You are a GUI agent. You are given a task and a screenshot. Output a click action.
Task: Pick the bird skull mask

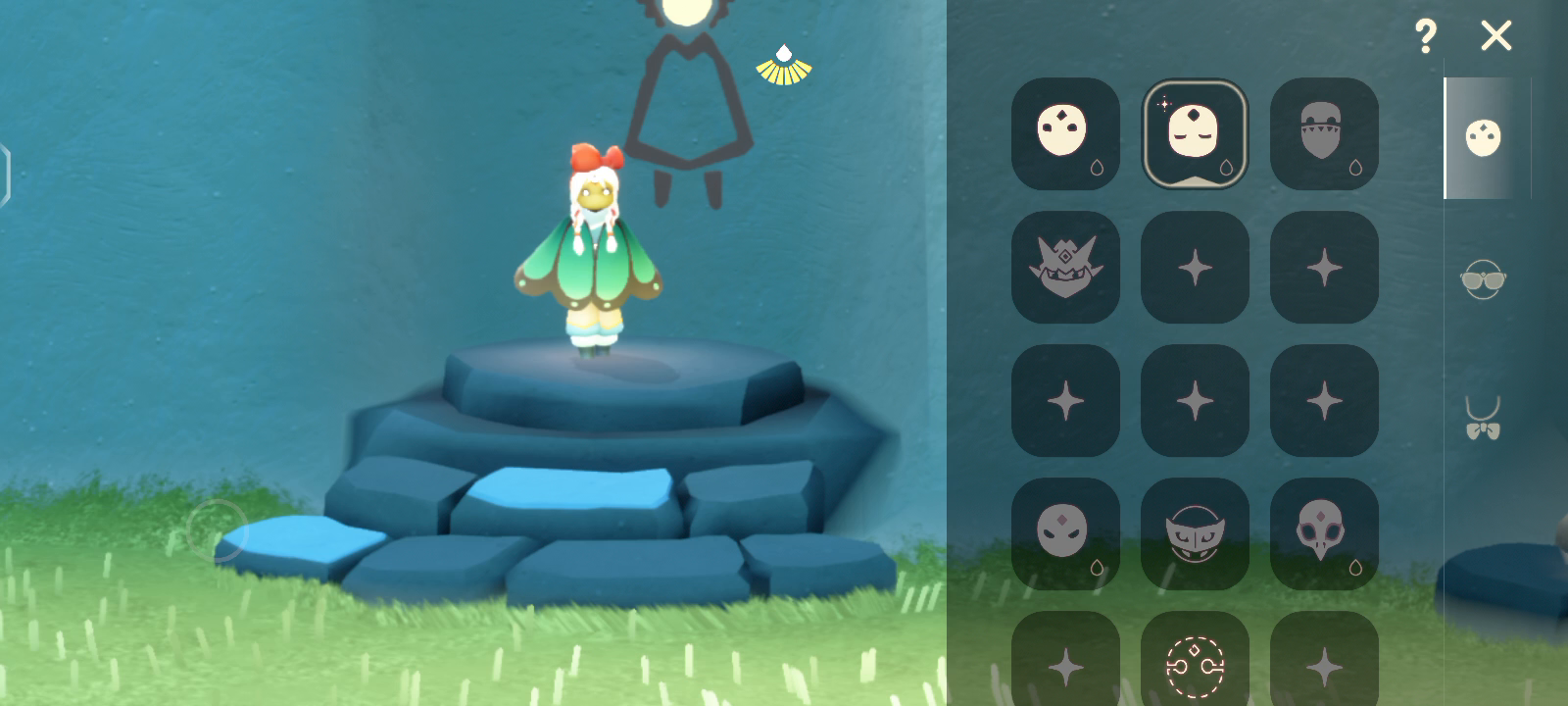click(1324, 533)
